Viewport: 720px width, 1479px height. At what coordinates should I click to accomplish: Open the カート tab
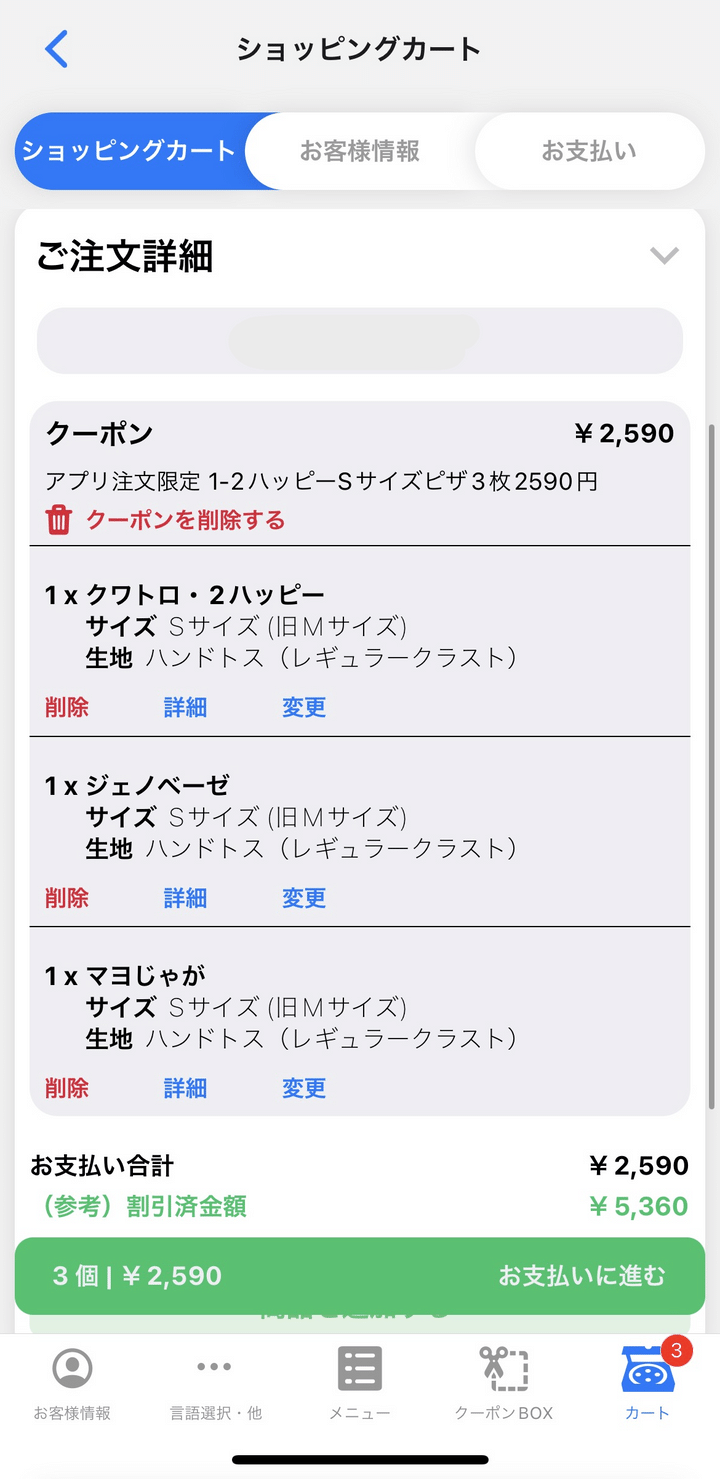pos(648,1383)
